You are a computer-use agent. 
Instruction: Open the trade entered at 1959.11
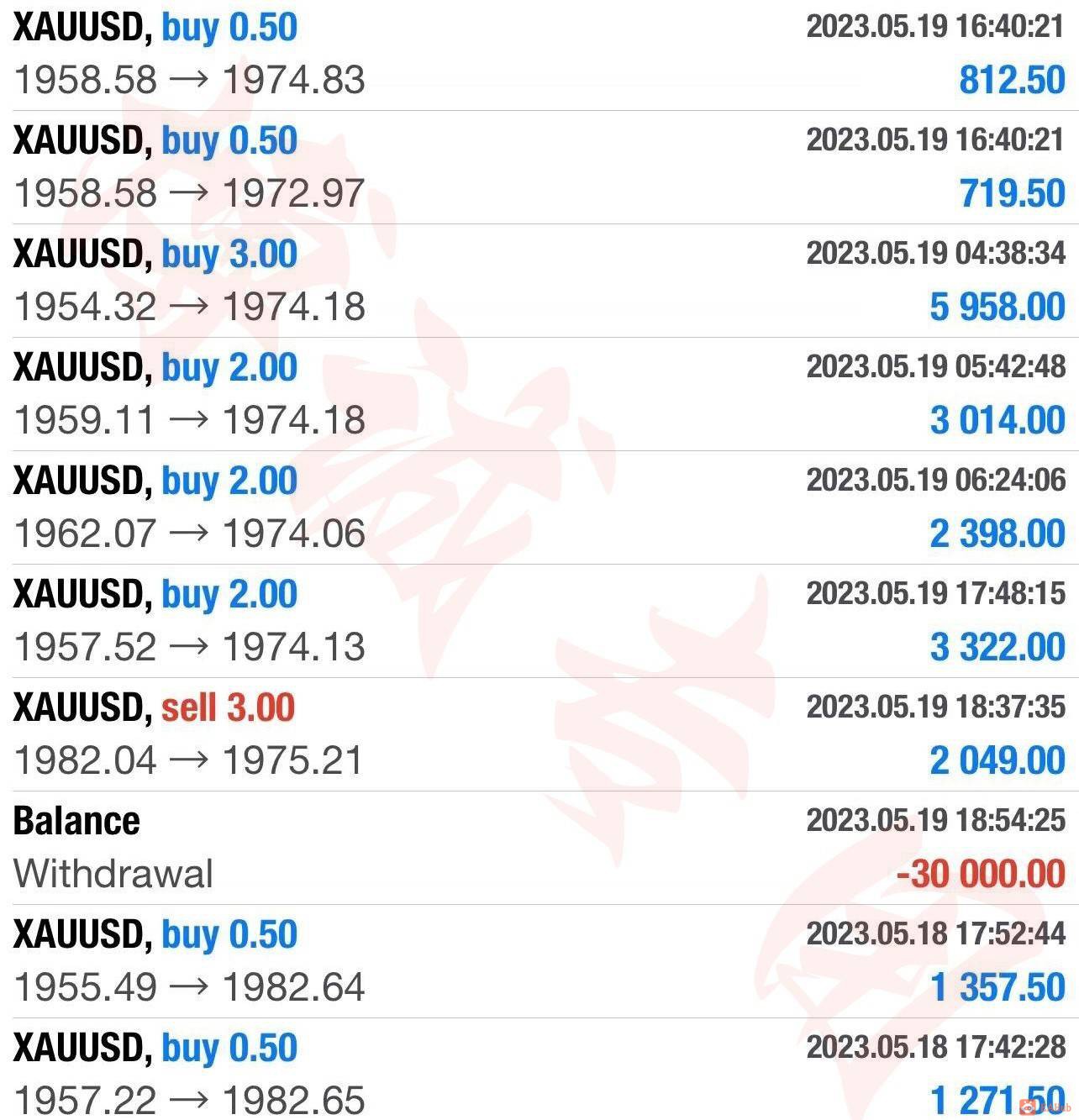coord(538,394)
